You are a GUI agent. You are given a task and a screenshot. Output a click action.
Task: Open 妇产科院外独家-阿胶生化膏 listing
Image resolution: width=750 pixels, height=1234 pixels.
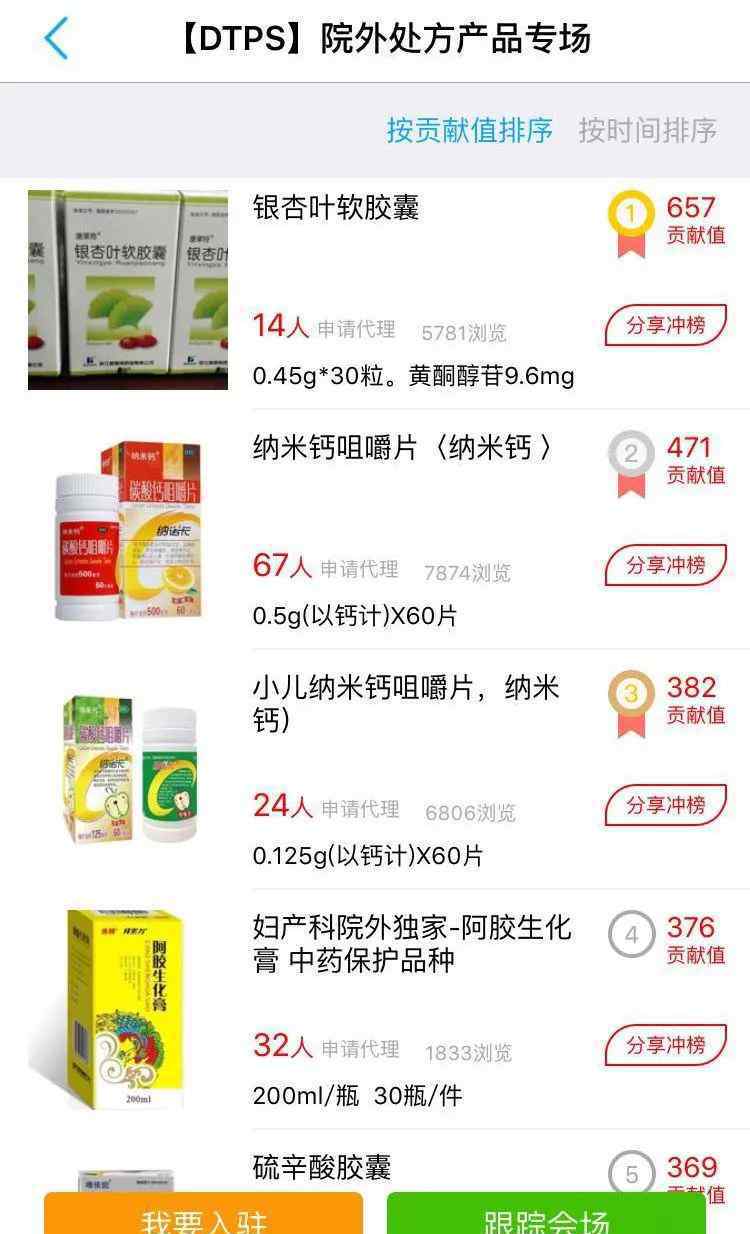coord(411,943)
